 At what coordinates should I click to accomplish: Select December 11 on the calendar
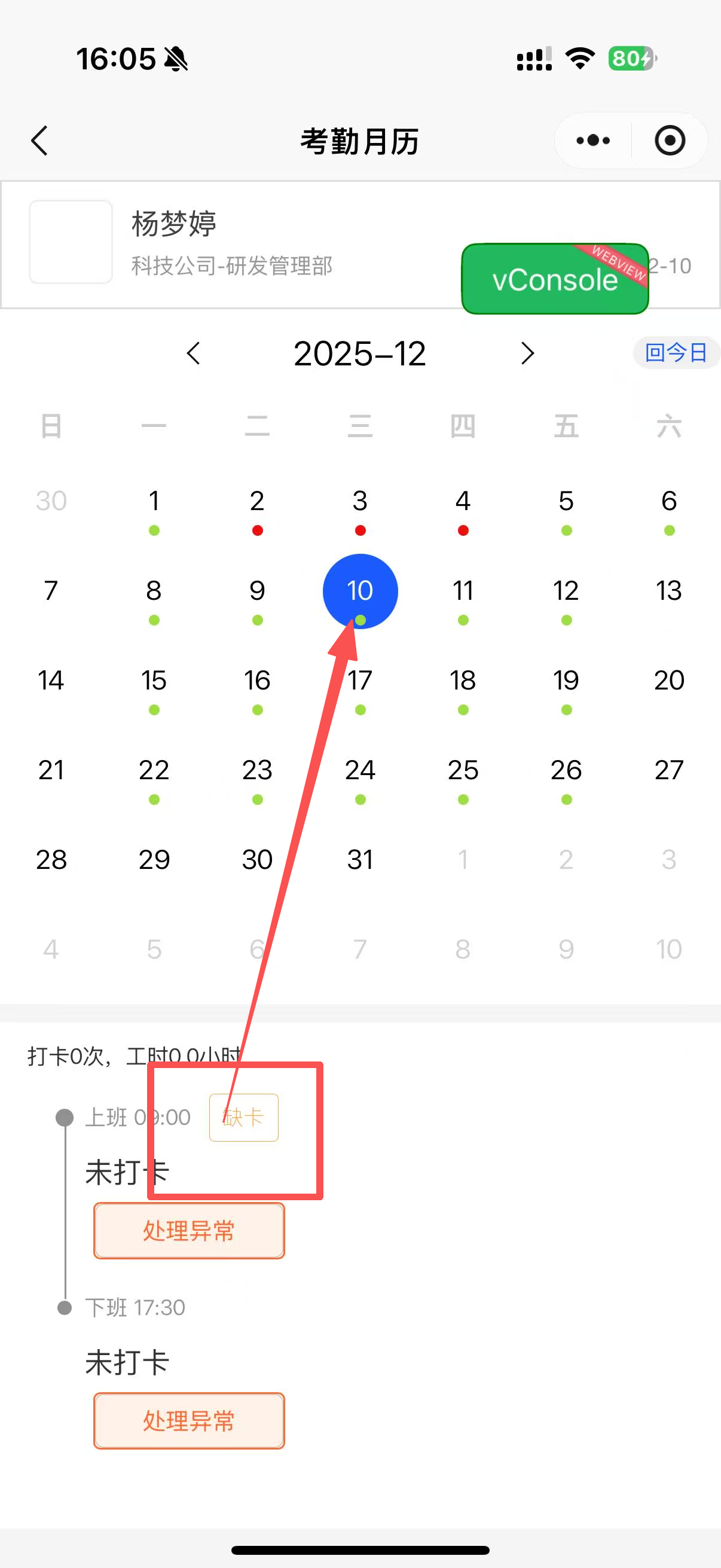tap(463, 591)
